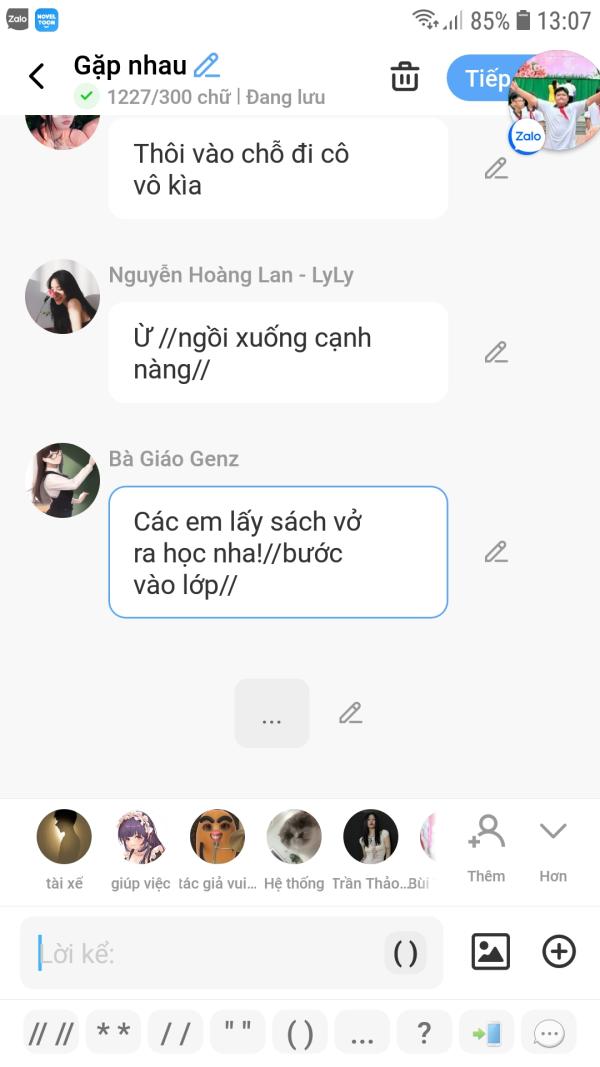Delete with the trash can icon
Viewport: 600px width, 1067px height.
pyautogui.click(x=404, y=76)
